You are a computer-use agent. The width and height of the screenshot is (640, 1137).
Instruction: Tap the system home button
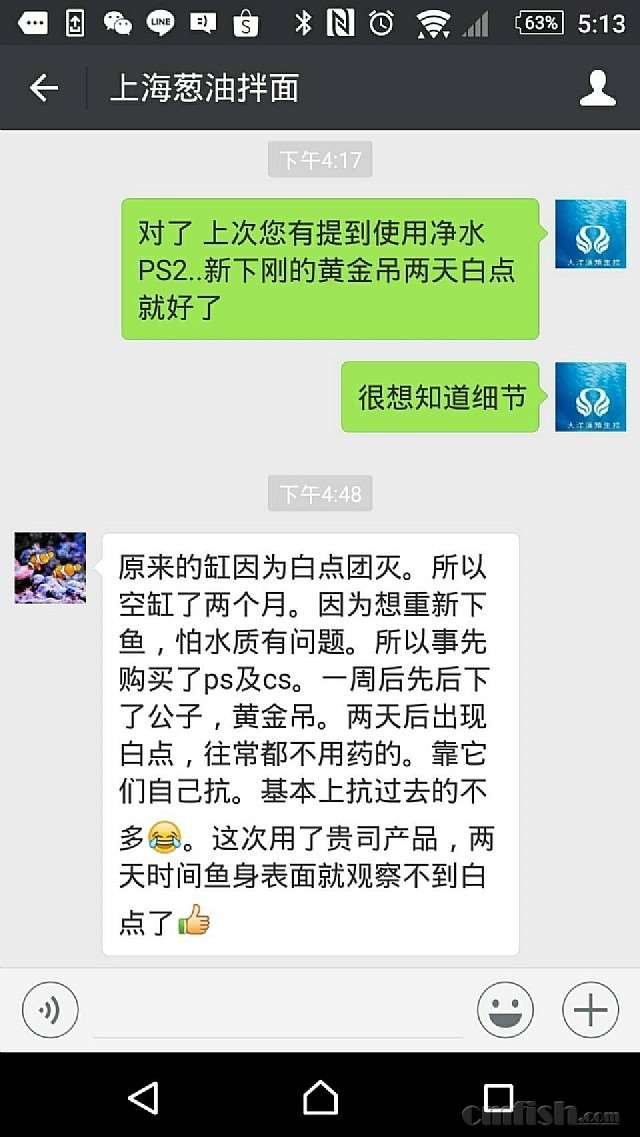(320, 1097)
